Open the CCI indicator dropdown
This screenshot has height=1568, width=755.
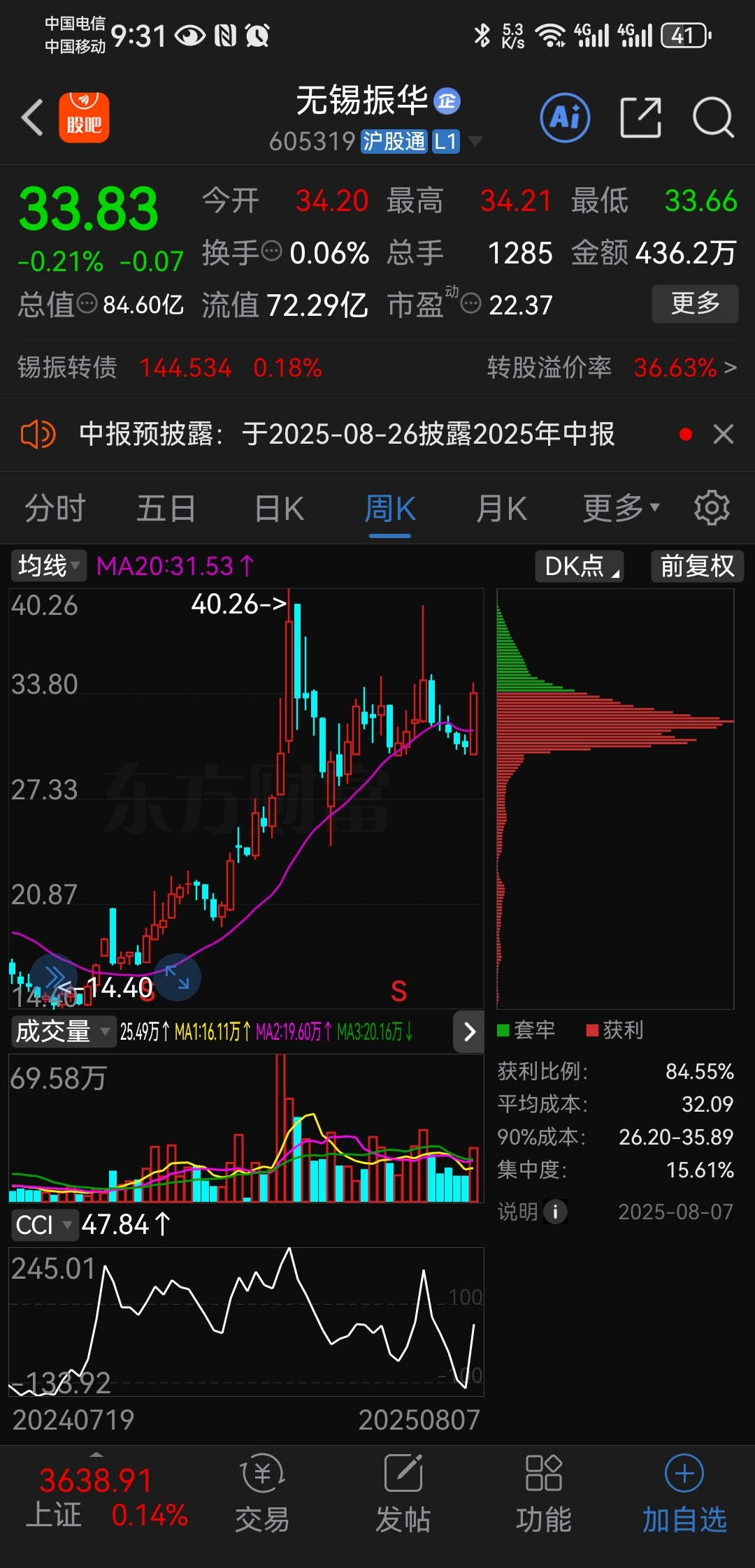coord(43,1225)
